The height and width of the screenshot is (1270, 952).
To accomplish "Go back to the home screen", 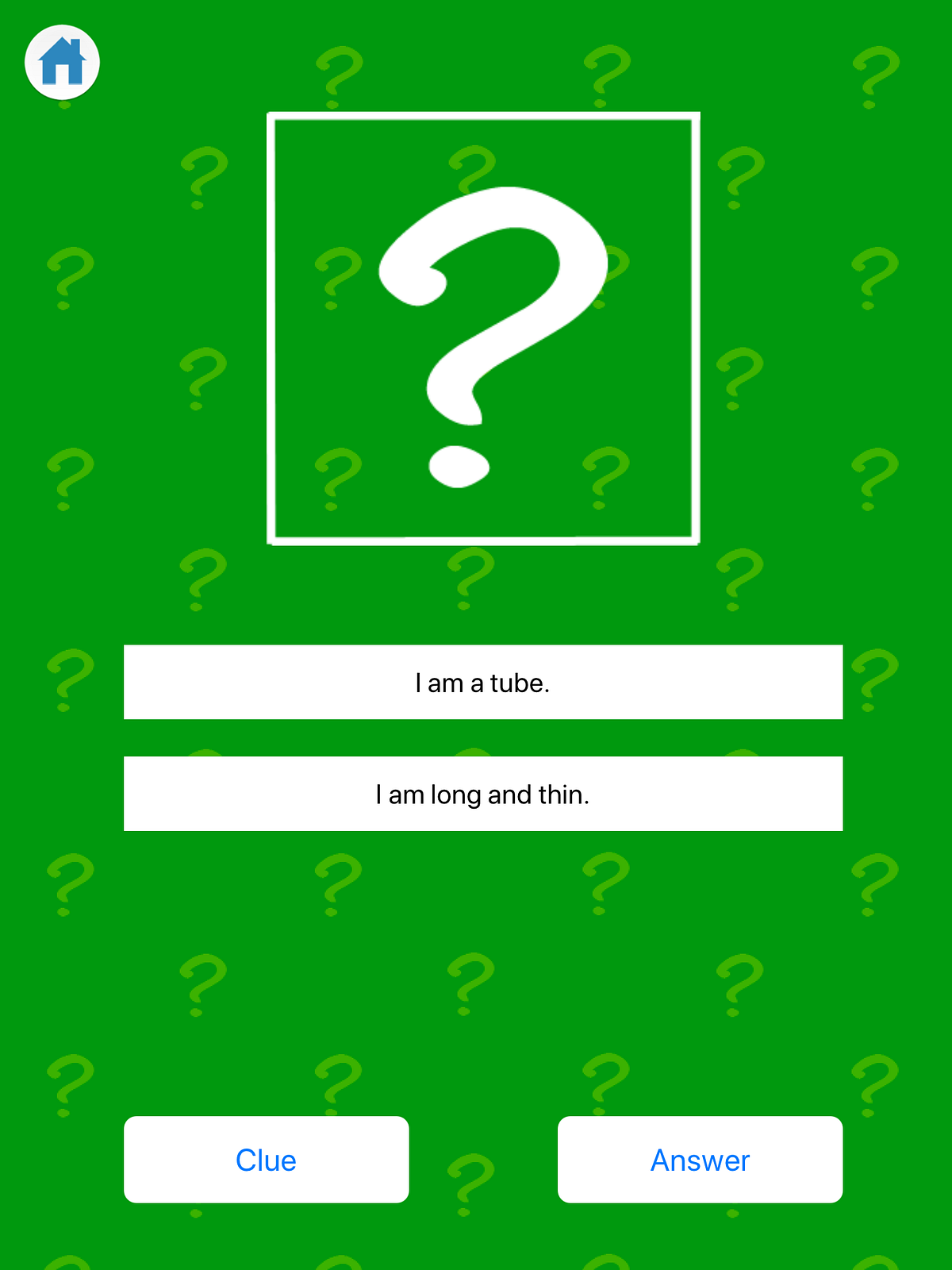I will coord(62,62).
